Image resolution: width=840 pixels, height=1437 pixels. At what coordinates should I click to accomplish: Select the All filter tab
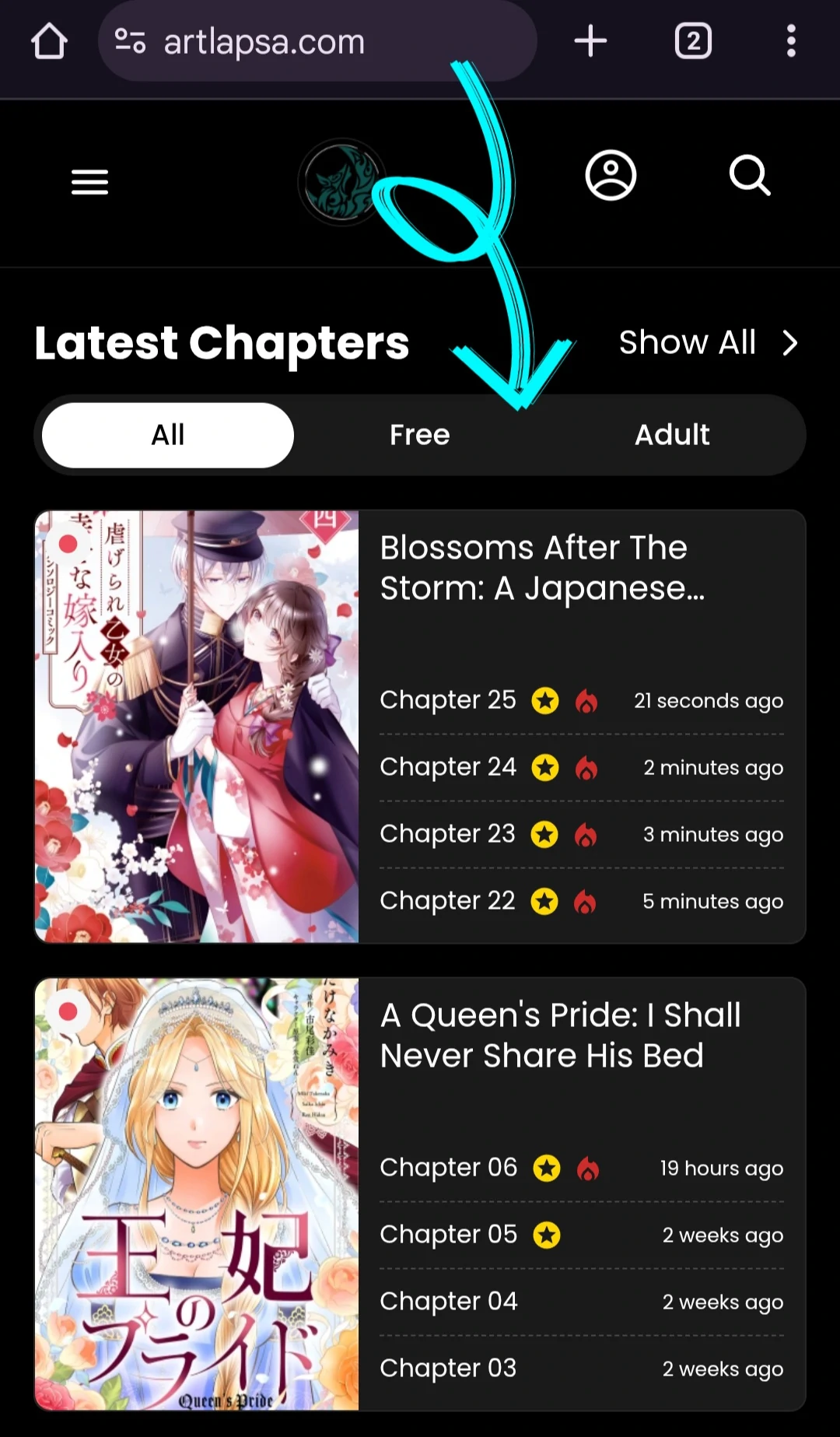click(x=168, y=435)
